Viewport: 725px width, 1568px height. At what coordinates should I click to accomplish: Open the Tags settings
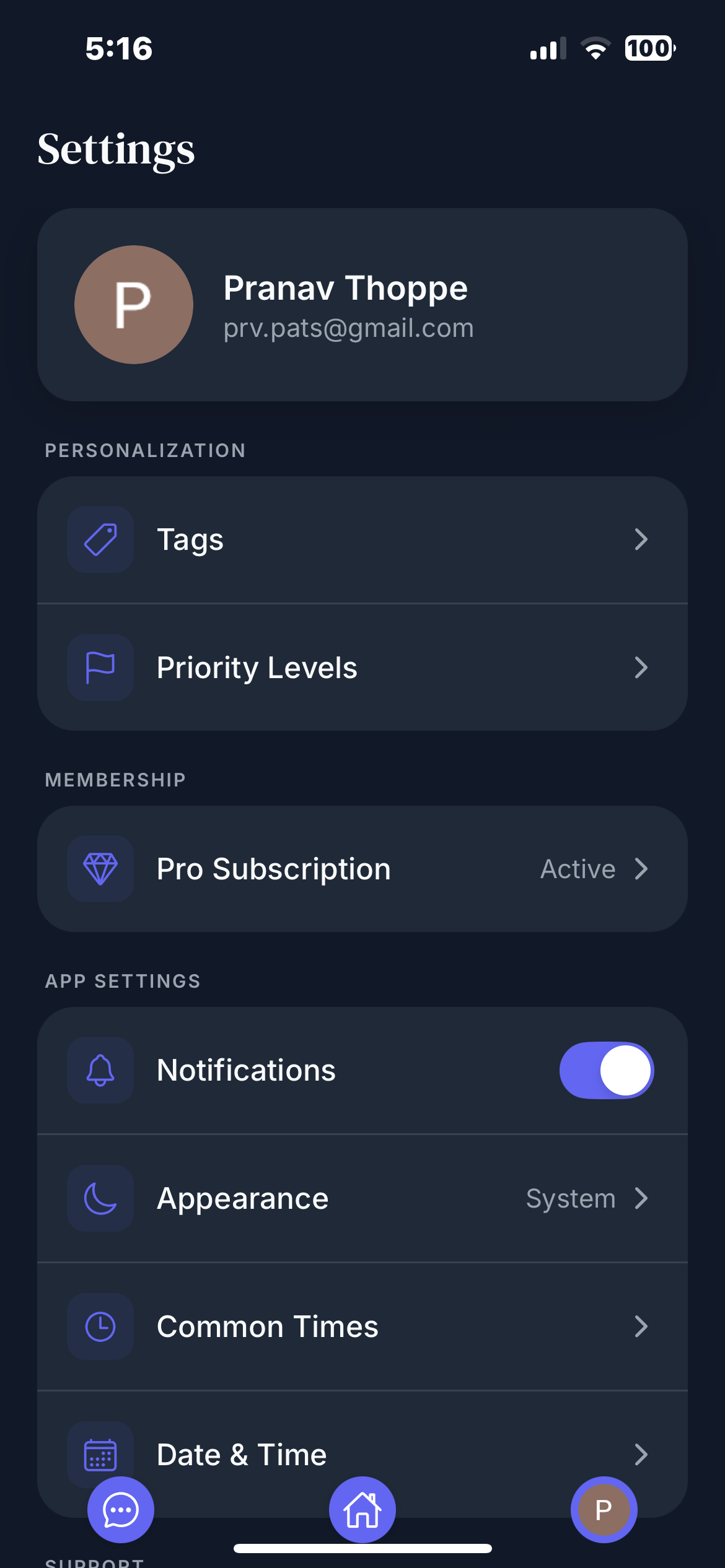[x=362, y=539]
